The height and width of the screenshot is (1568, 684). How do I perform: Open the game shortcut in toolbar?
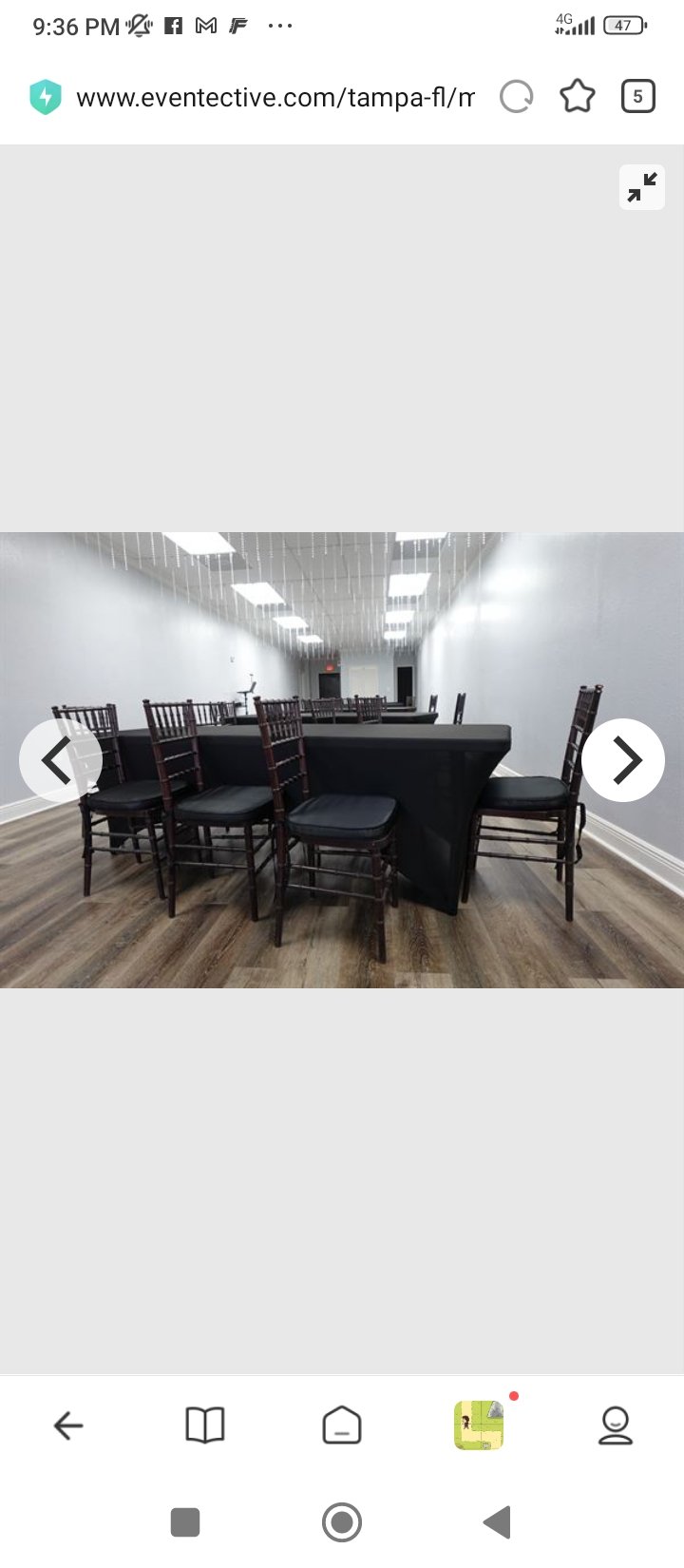tap(479, 1425)
